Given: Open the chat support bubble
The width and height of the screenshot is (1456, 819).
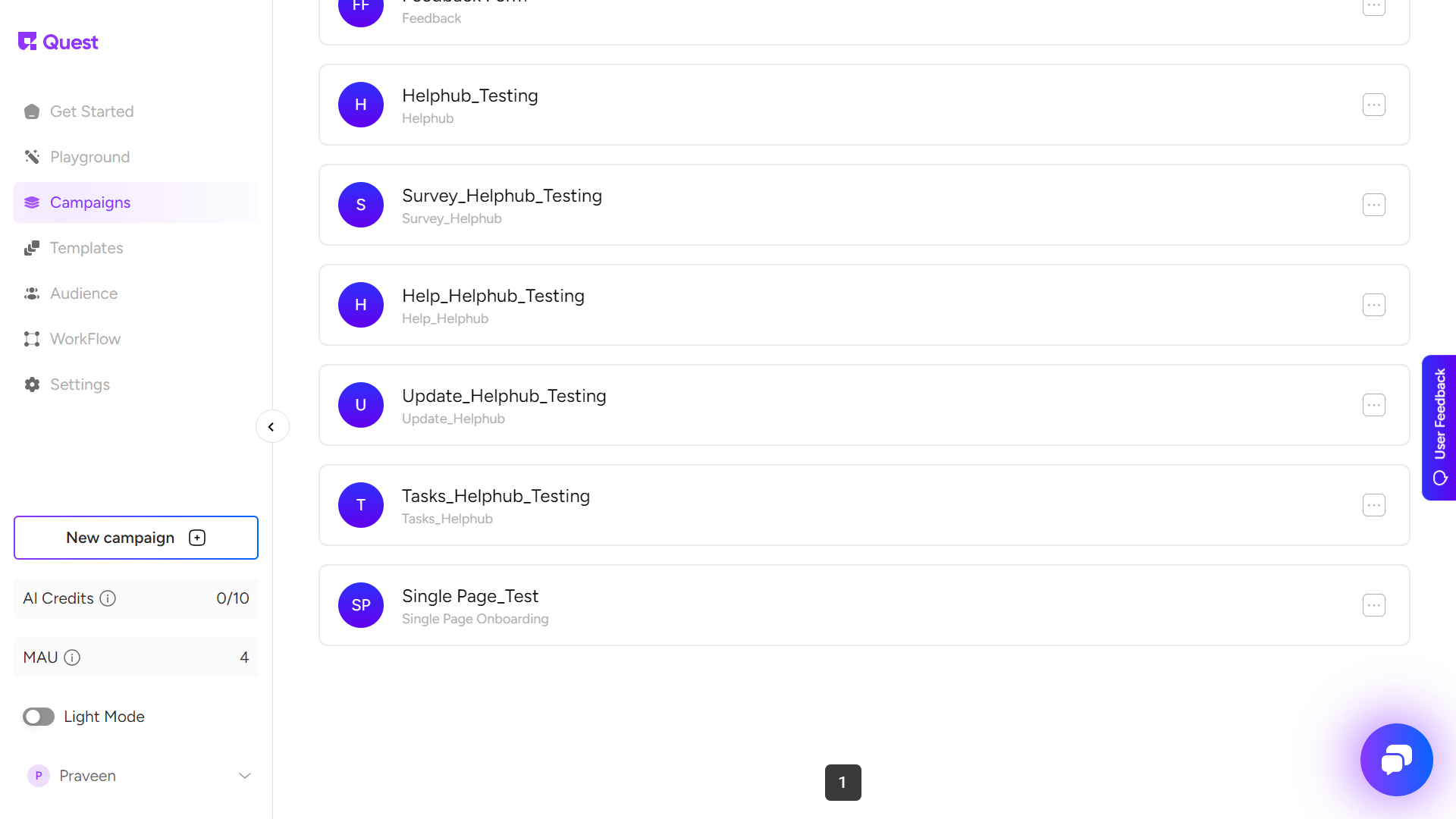Looking at the screenshot, I should (1395, 759).
